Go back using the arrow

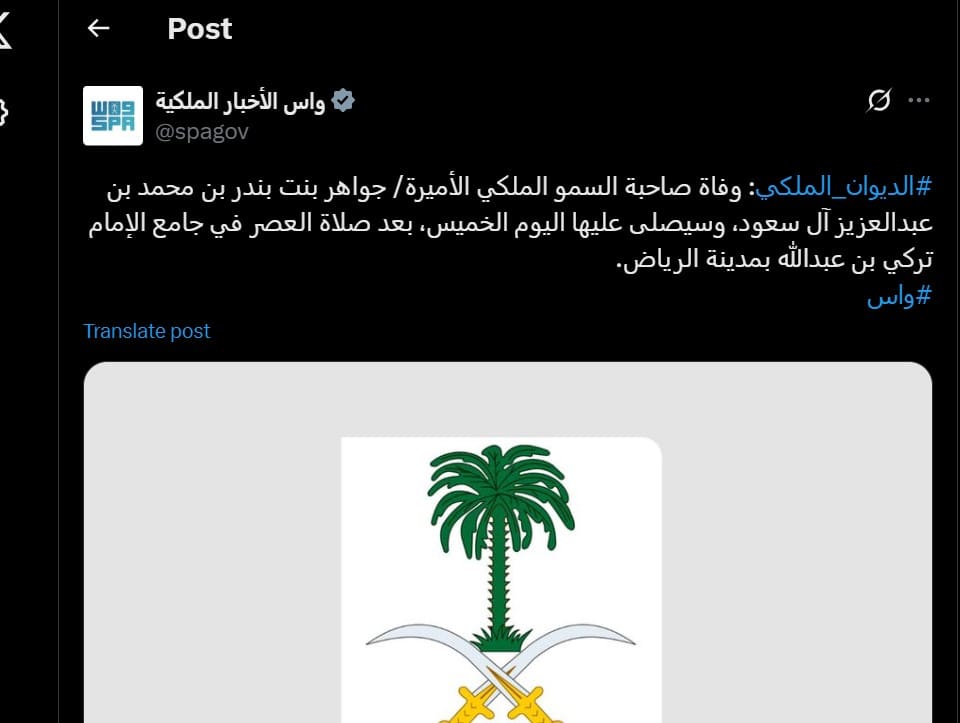[x=98, y=28]
